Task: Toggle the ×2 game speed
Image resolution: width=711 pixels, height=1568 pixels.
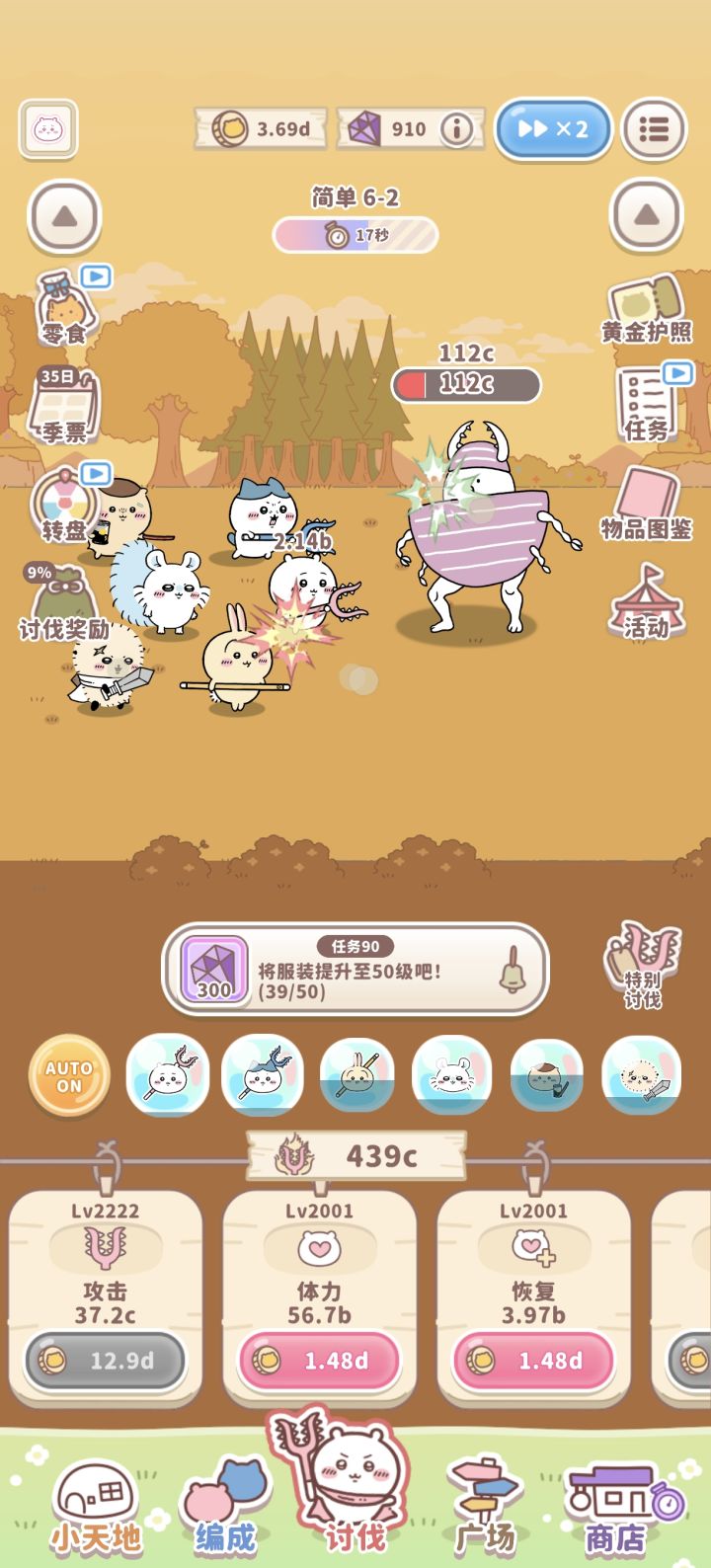Action: pyautogui.click(x=553, y=128)
